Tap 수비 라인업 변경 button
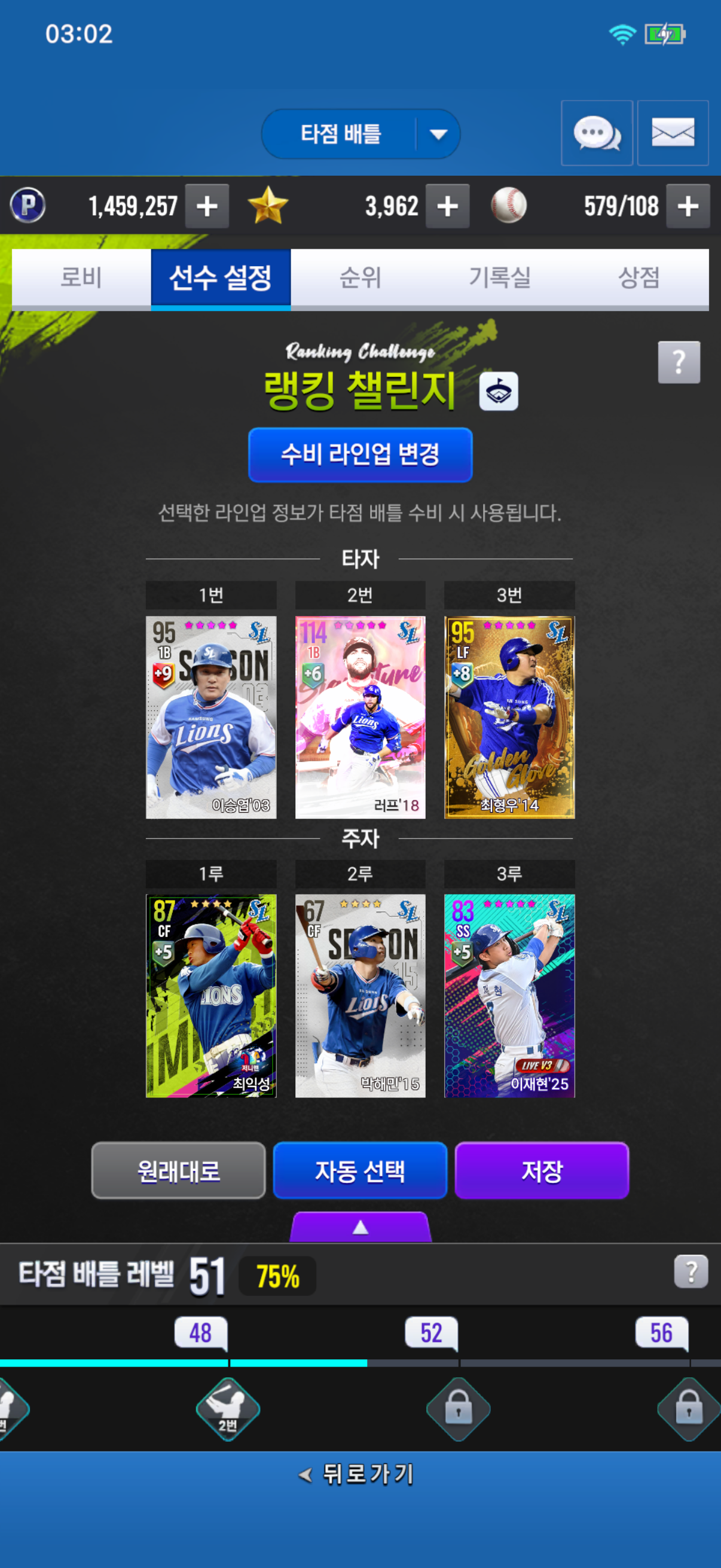Image resolution: width=721 pixels, height=1568 pixels. (x=360, y=454)
